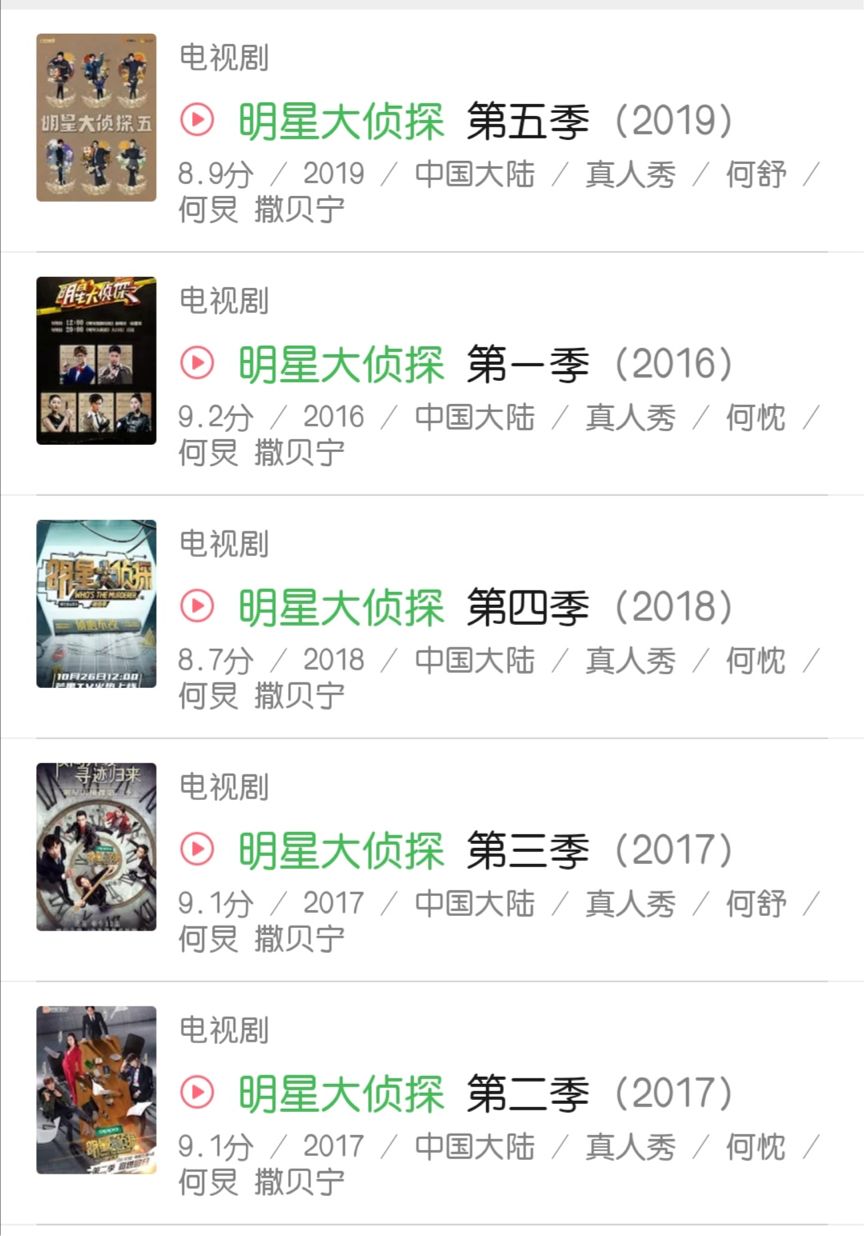Screen dimensions: 864x1236
Task: Open 何舒 from the 第三季 entry
Action: [x=753, y=903]
